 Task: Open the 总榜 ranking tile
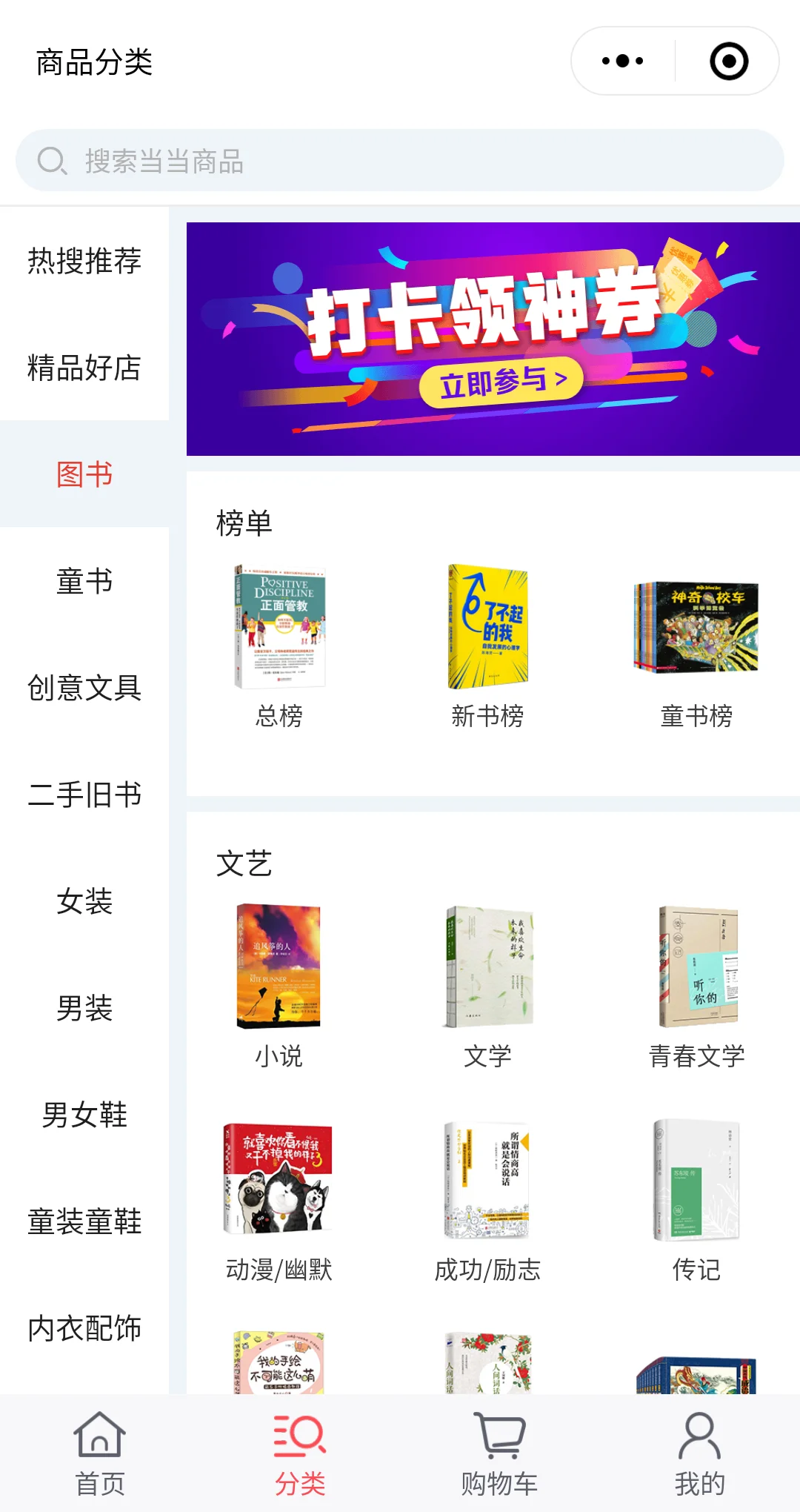click(x=279, y=645)
